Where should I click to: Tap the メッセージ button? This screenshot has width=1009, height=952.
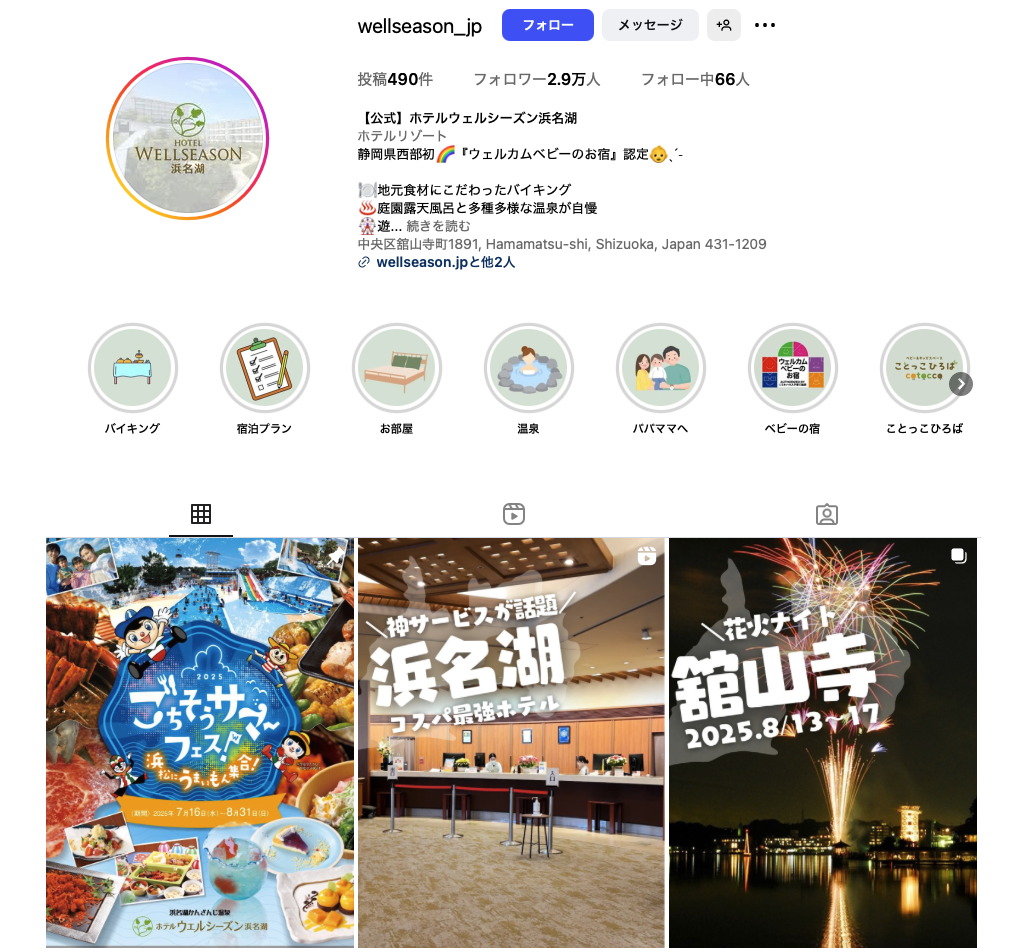(650, 25)
